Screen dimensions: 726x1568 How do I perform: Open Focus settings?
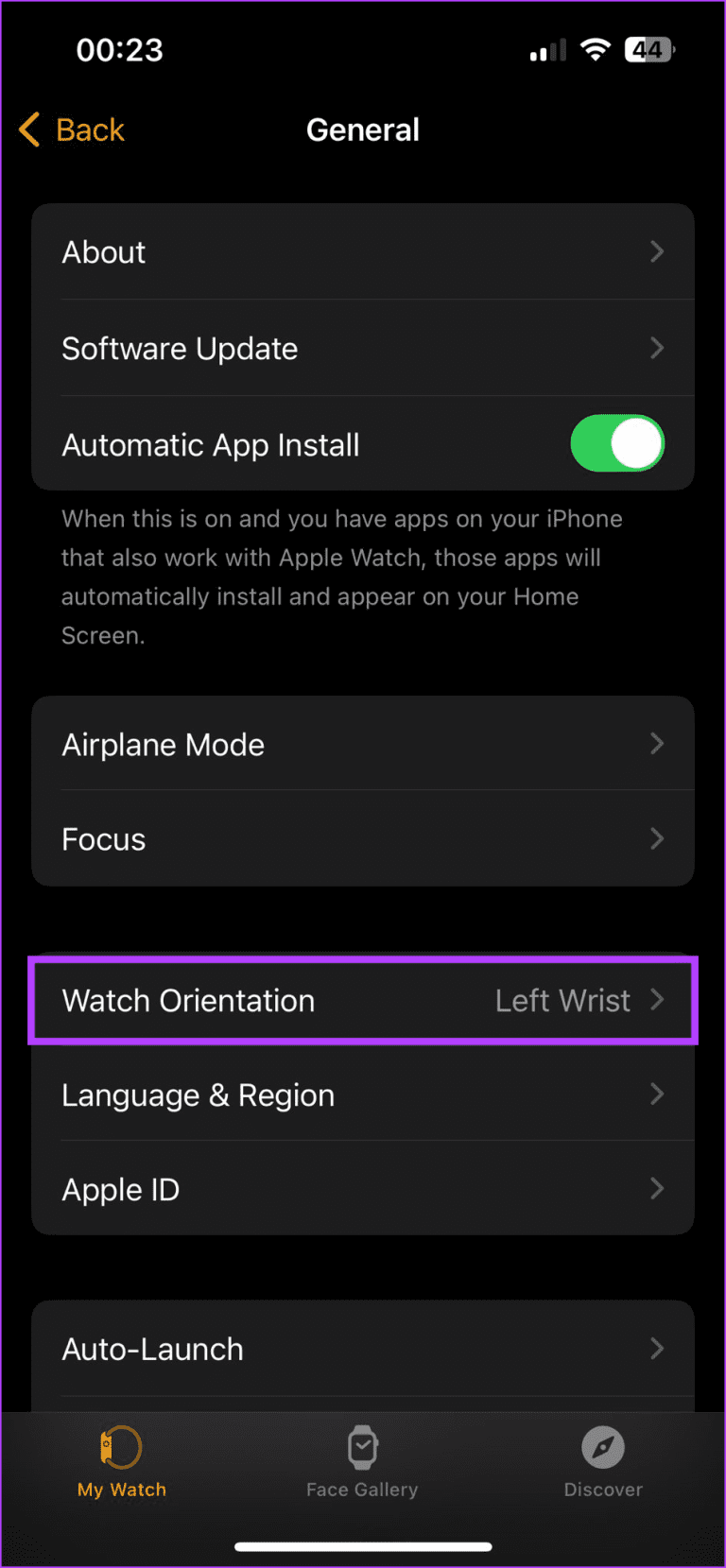coord(362,838)
